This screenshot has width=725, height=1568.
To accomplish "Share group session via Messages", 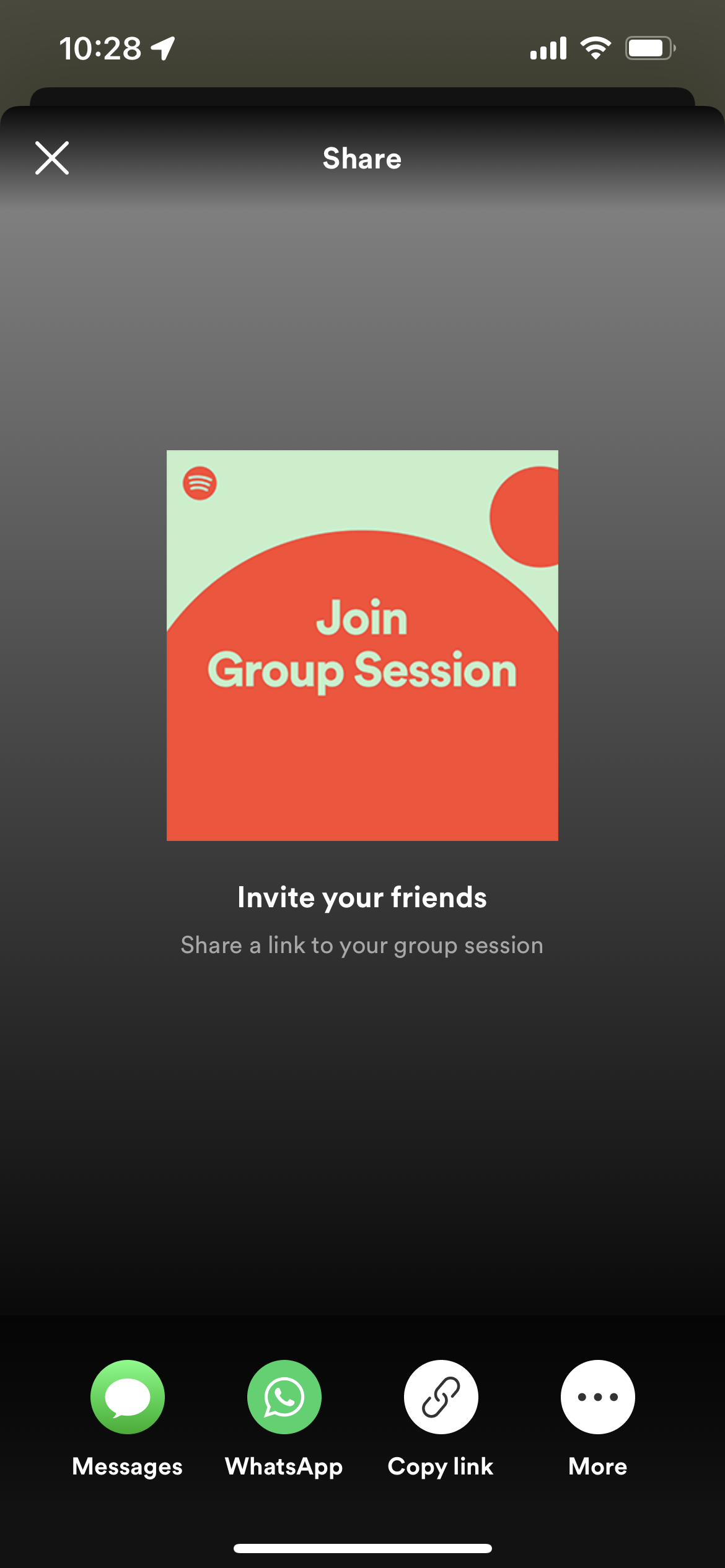I will 128,1396.
